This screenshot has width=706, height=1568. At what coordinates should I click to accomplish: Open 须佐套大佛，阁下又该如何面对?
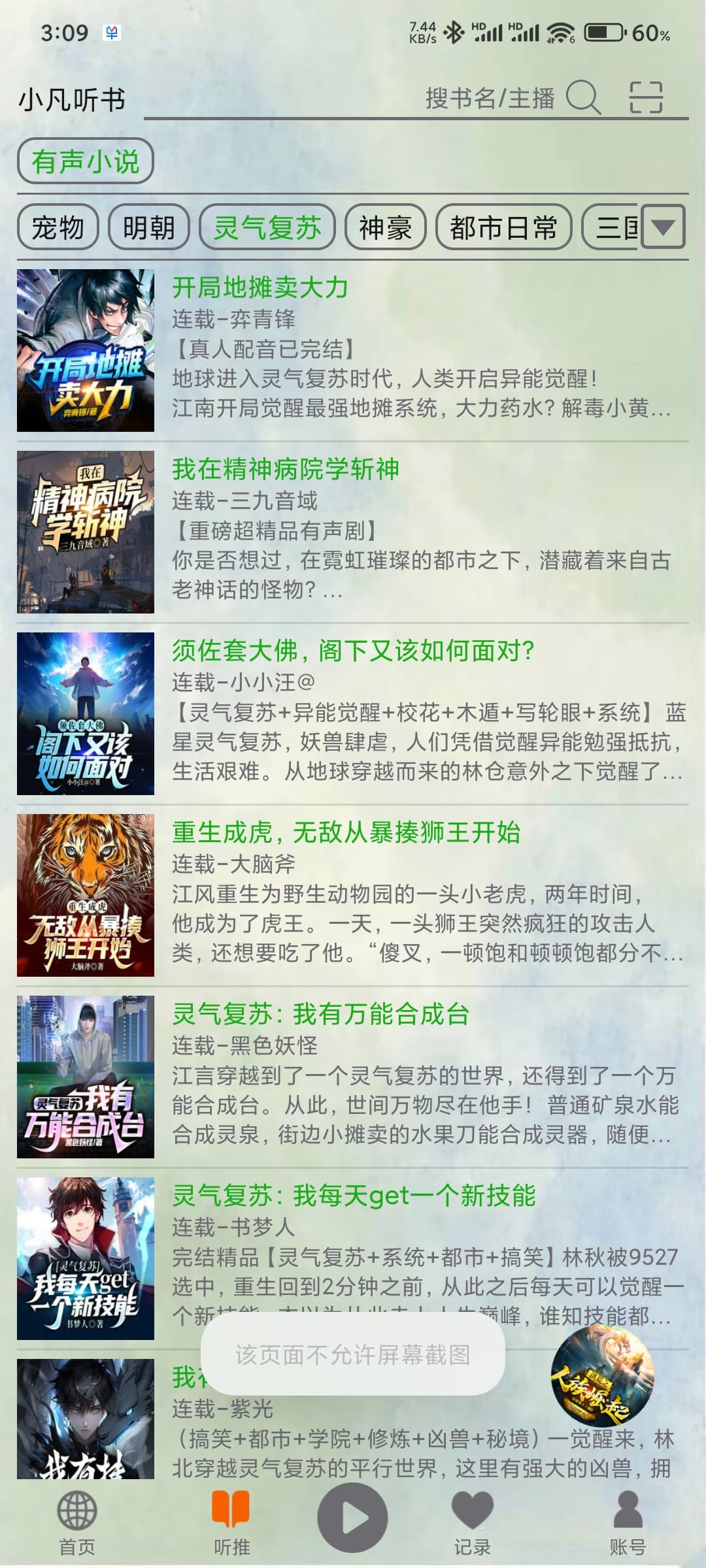(353, 714)
